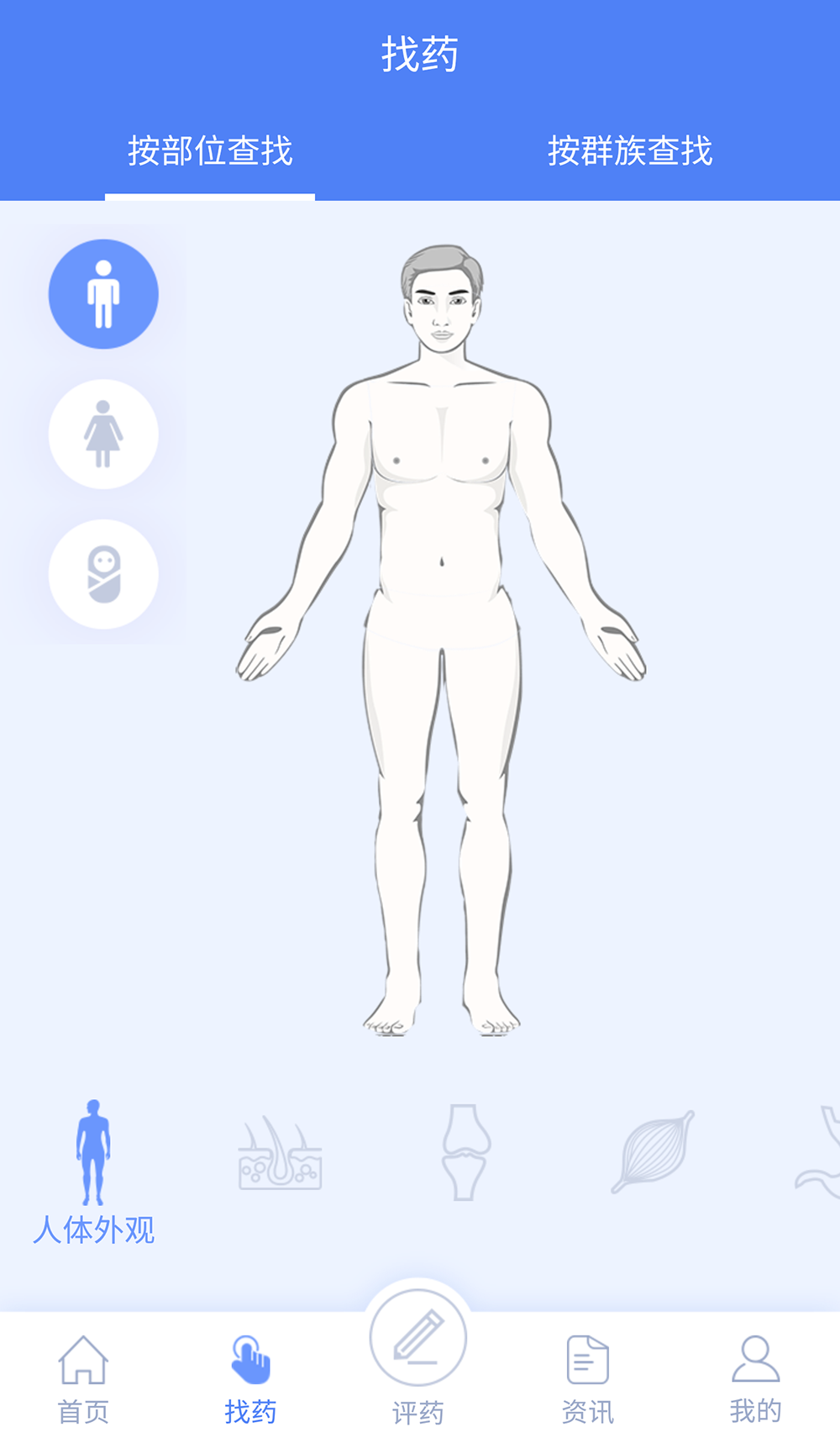Choose the adult male body figure
The height and width of the screenshot is (1438, 840).
click(x=103, y=294)
